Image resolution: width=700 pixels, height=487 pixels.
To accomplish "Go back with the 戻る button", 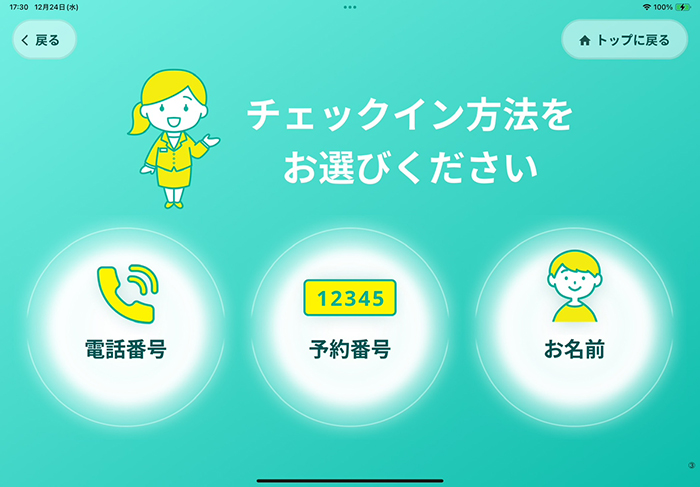I will click(43, 40).
